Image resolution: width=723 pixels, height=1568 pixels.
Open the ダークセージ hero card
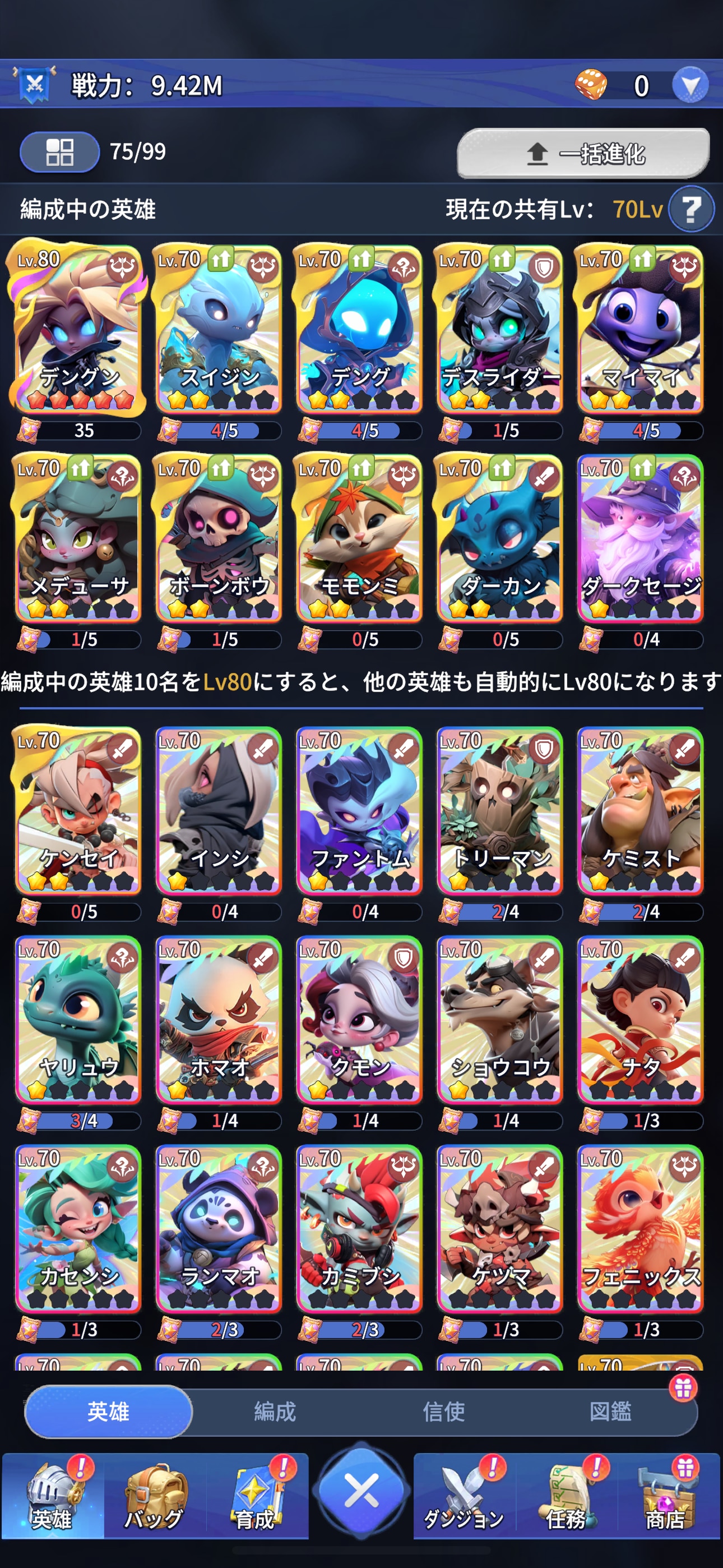(x=640, y=538)
